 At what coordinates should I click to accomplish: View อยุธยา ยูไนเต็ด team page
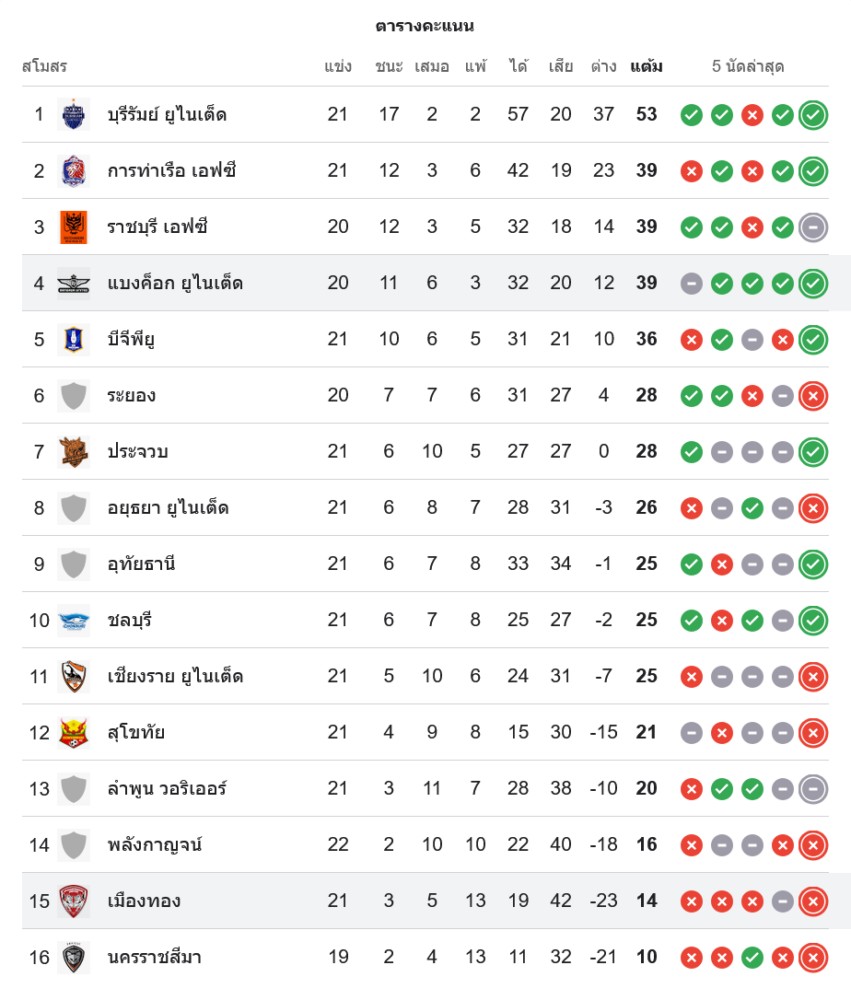[x=168, y=508]
